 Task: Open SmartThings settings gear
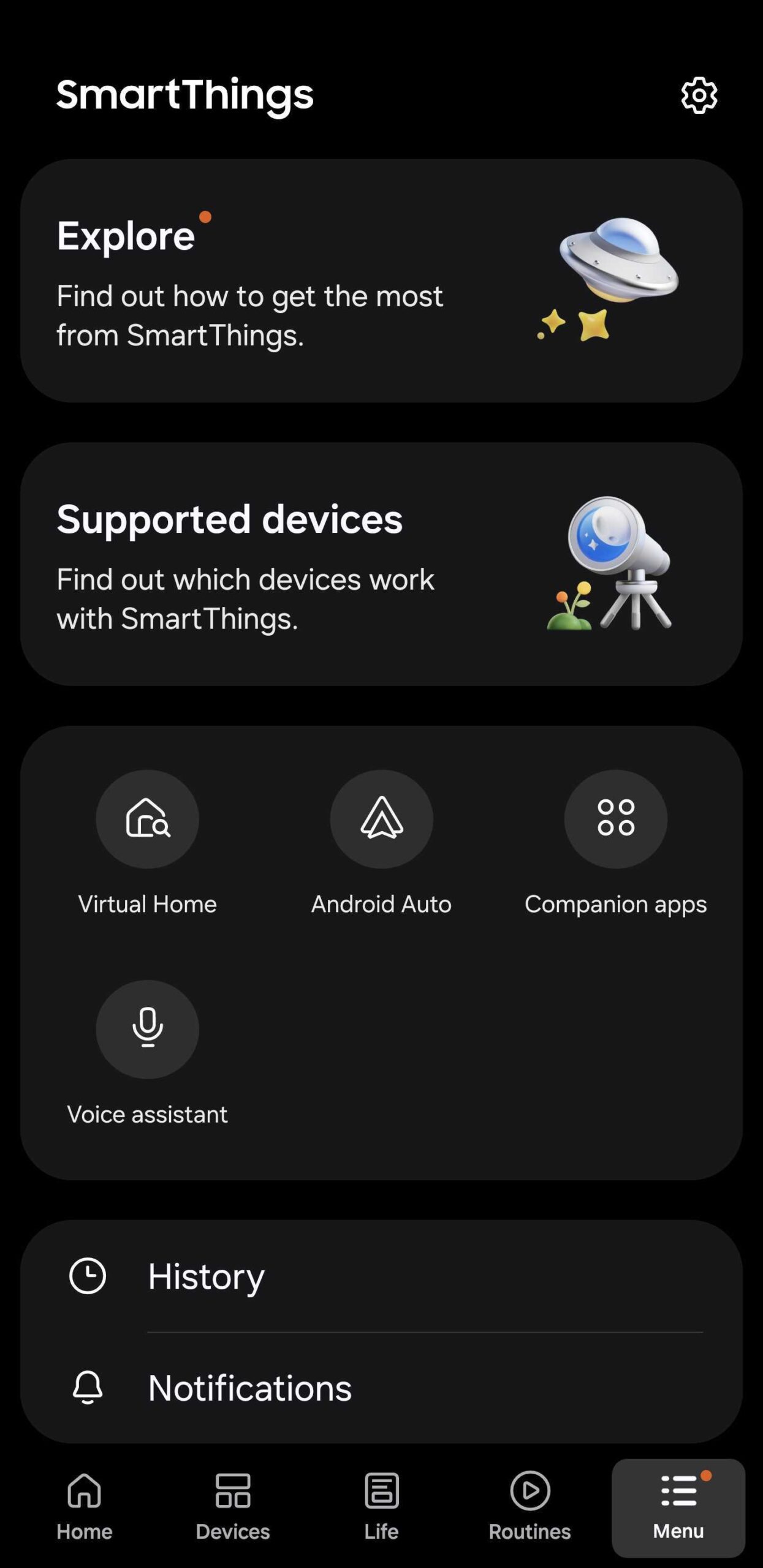click(699, 96)
